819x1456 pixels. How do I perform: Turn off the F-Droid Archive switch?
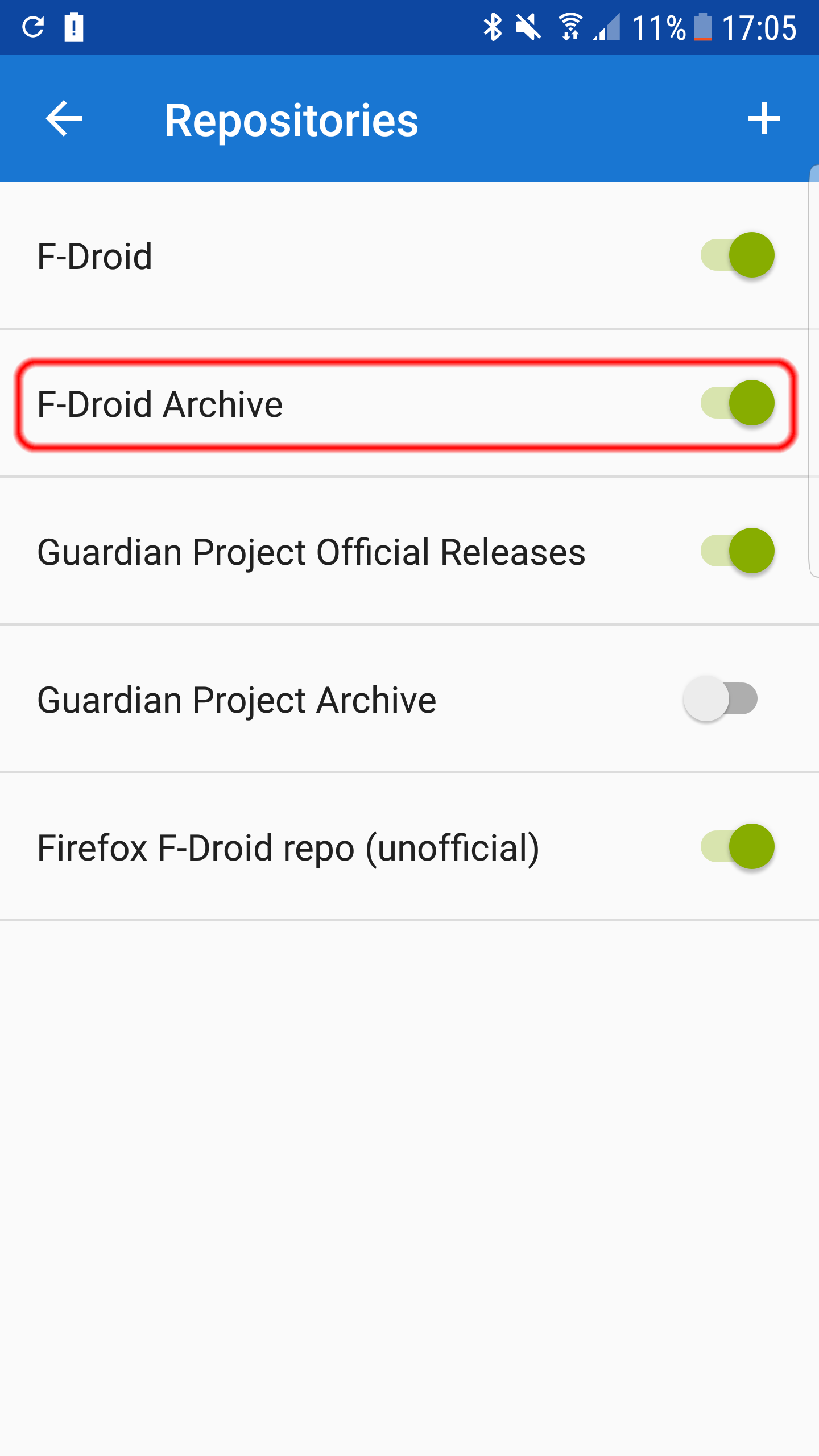737,403
